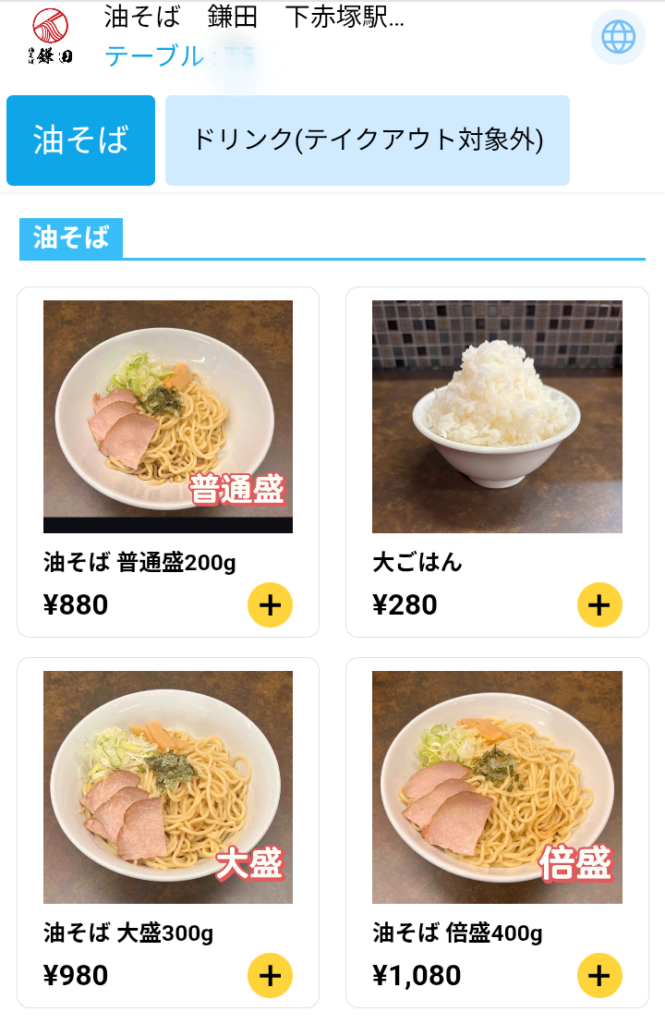Switch to ドリンク(テイクアウト対象外) tab
The height and width of the screenshot is (1024, 665).
tap(367, 140)
